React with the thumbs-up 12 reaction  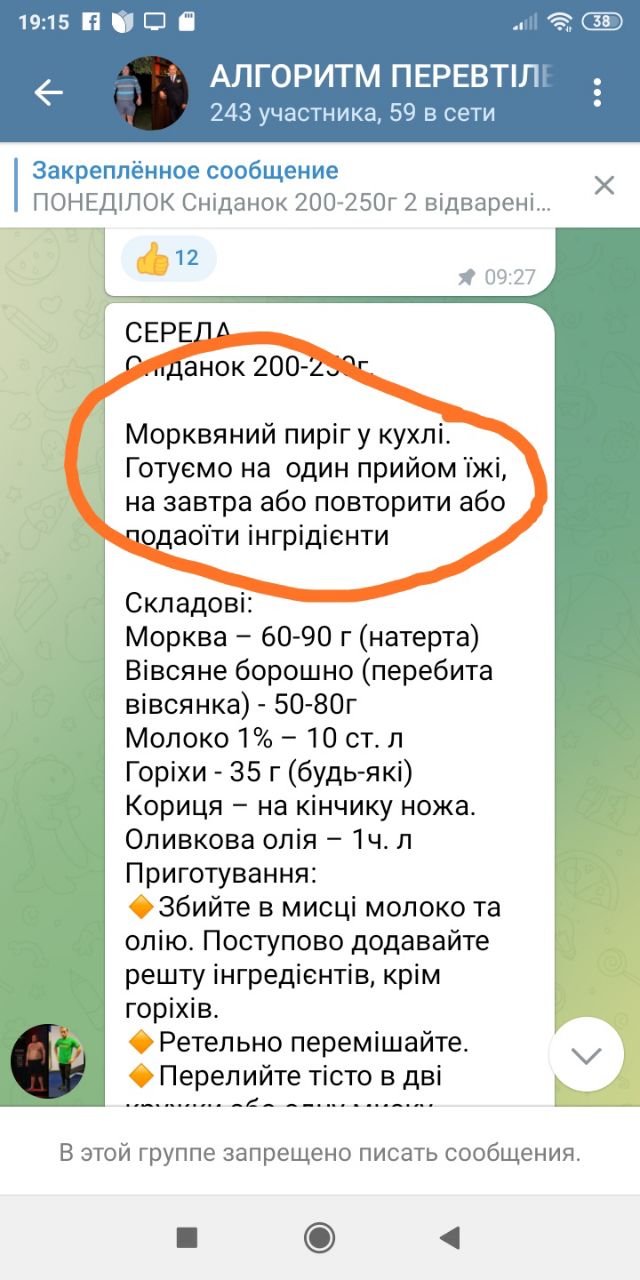[168, 259]
